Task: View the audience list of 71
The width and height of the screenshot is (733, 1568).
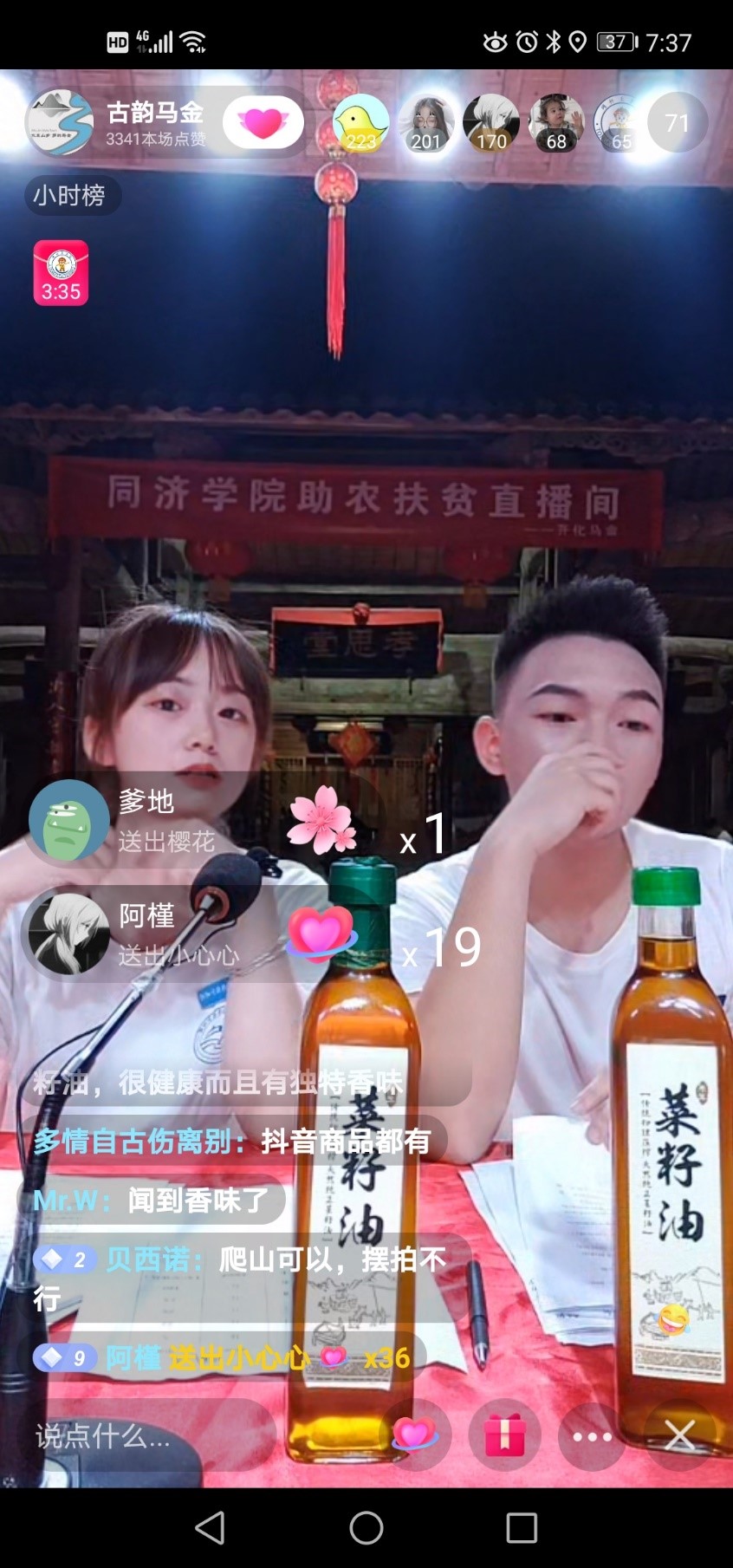Action: pos(677,122)
